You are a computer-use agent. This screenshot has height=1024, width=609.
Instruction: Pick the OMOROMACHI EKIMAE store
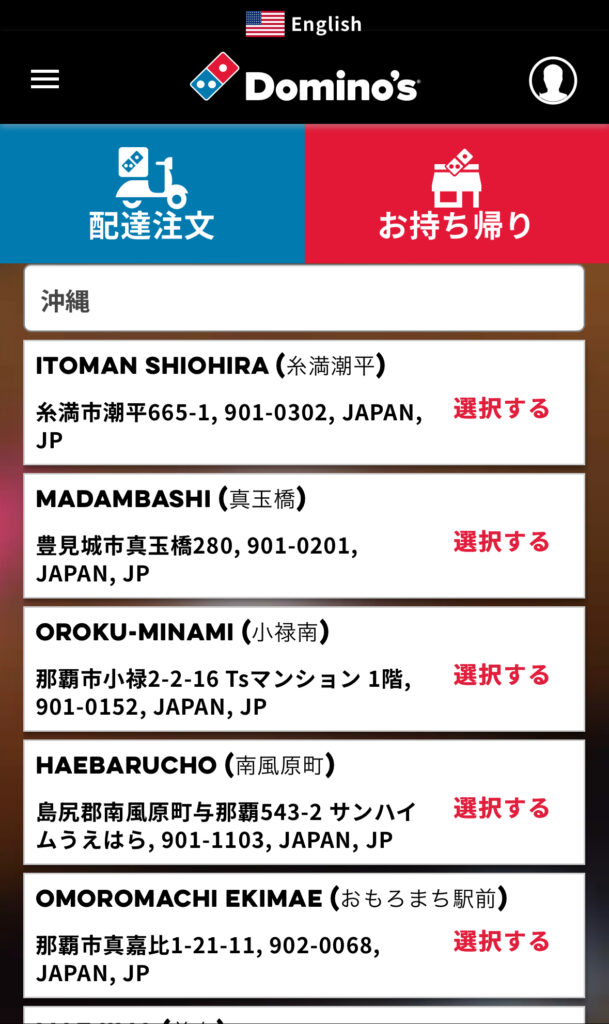501,942
